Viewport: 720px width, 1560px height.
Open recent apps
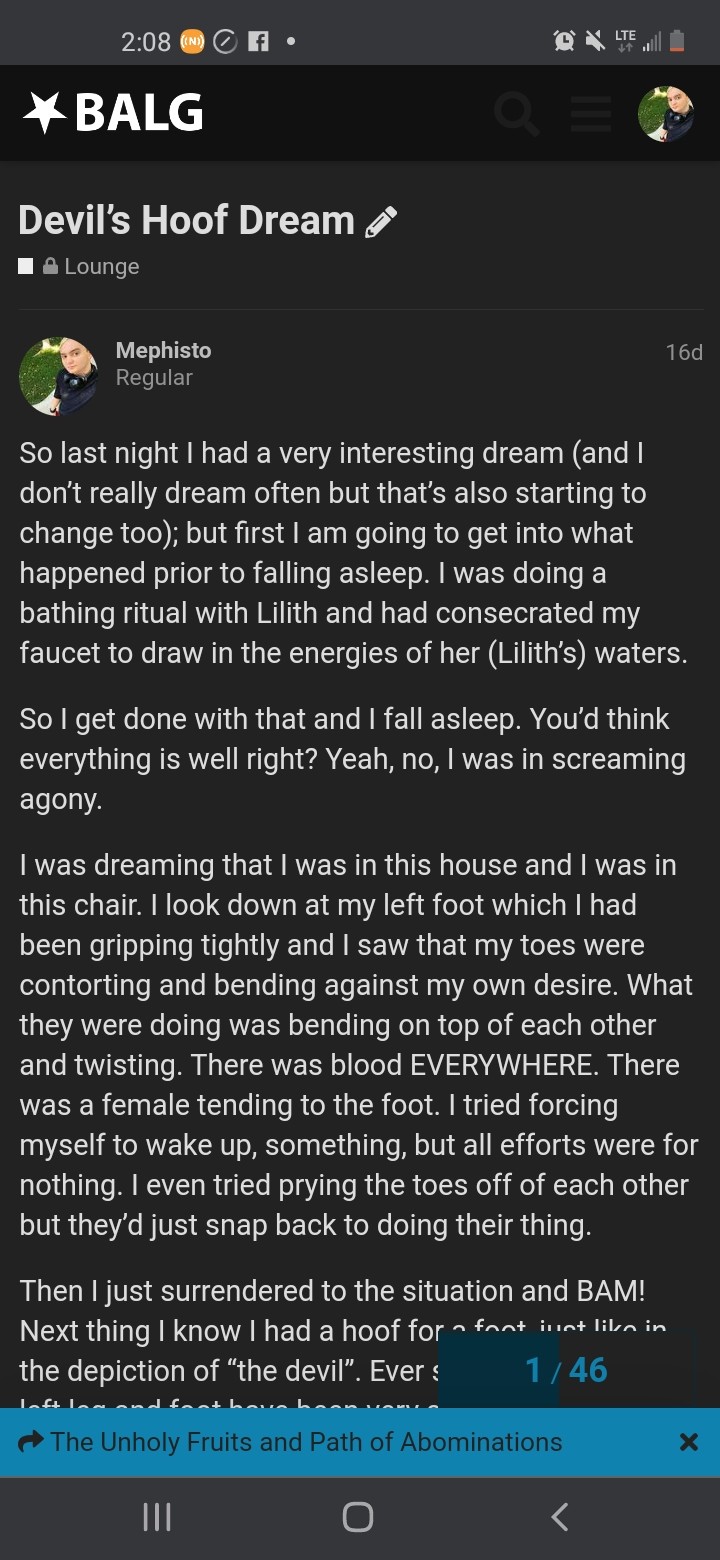(157, 1517)
